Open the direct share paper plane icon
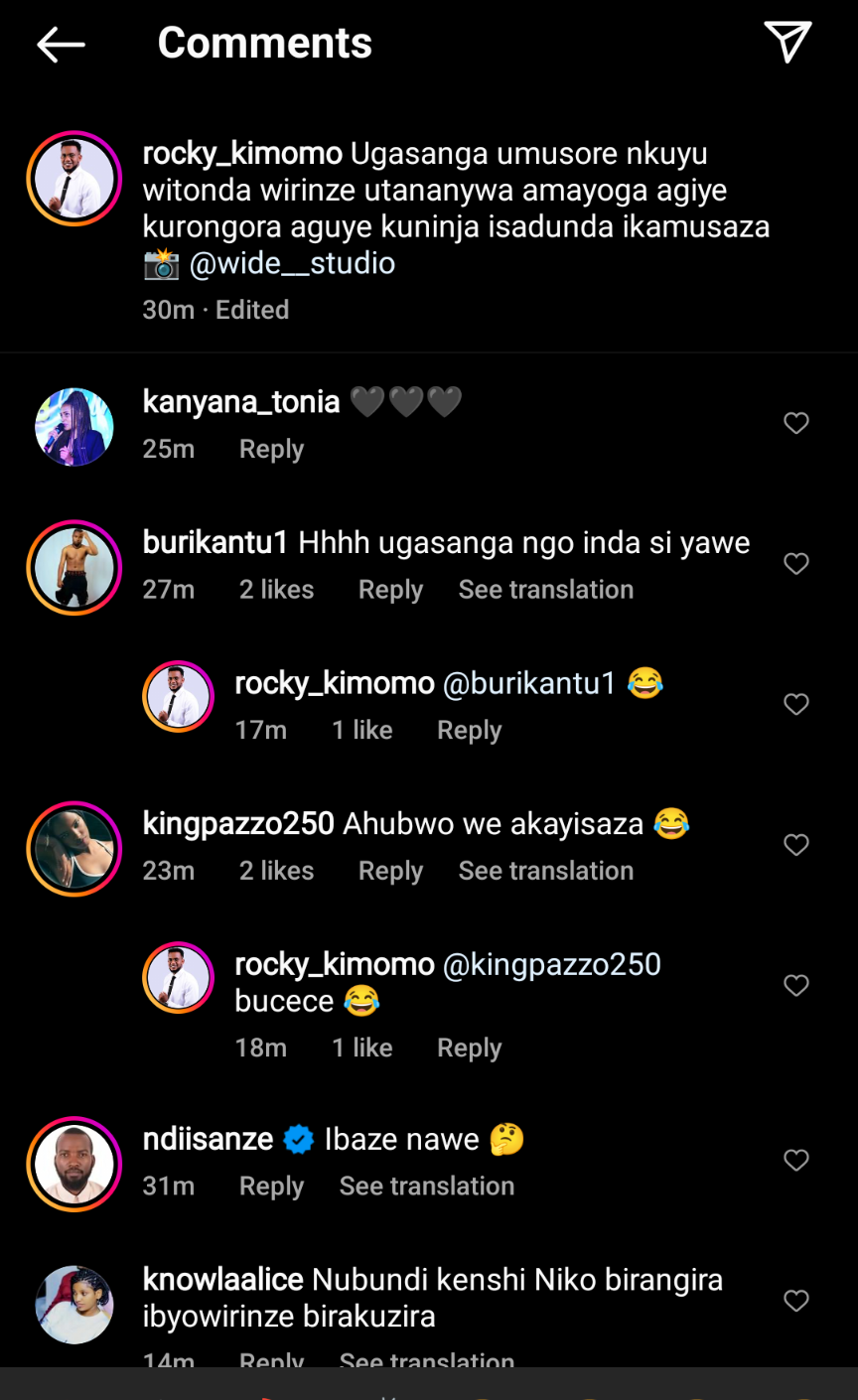 pos(787,43)
